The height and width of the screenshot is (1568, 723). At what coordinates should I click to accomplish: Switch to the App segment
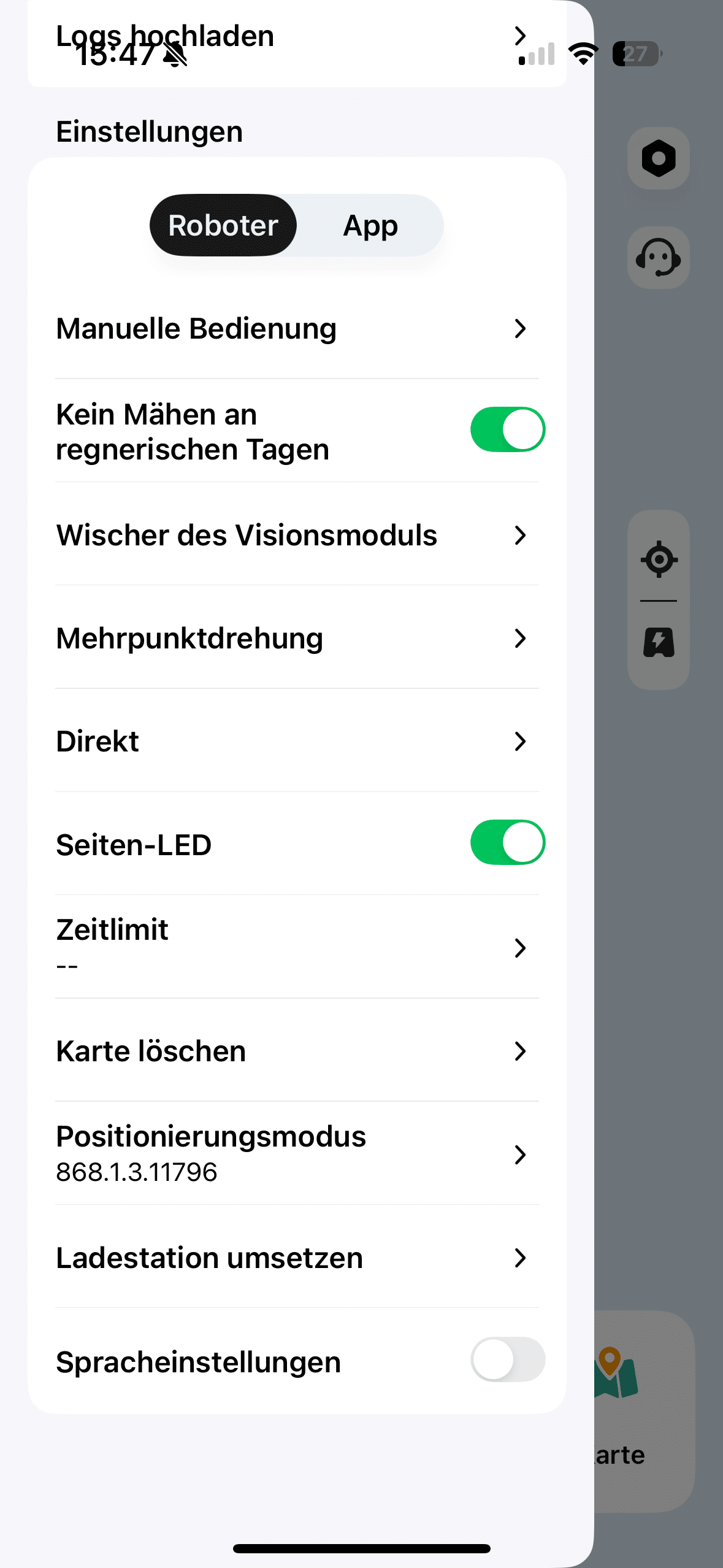[370, 226]
